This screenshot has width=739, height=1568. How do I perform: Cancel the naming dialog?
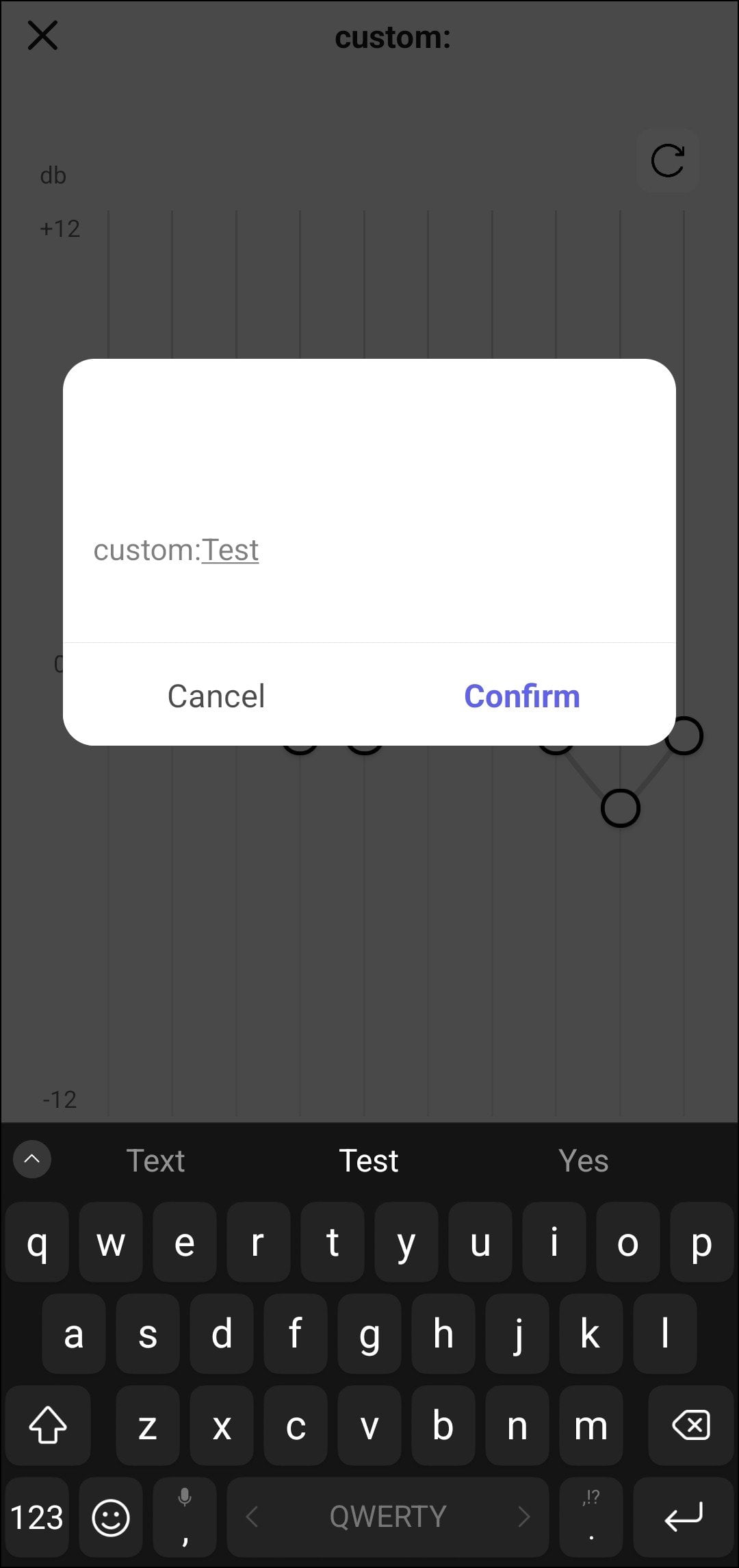pyautogui.click(x=216, y=696)
